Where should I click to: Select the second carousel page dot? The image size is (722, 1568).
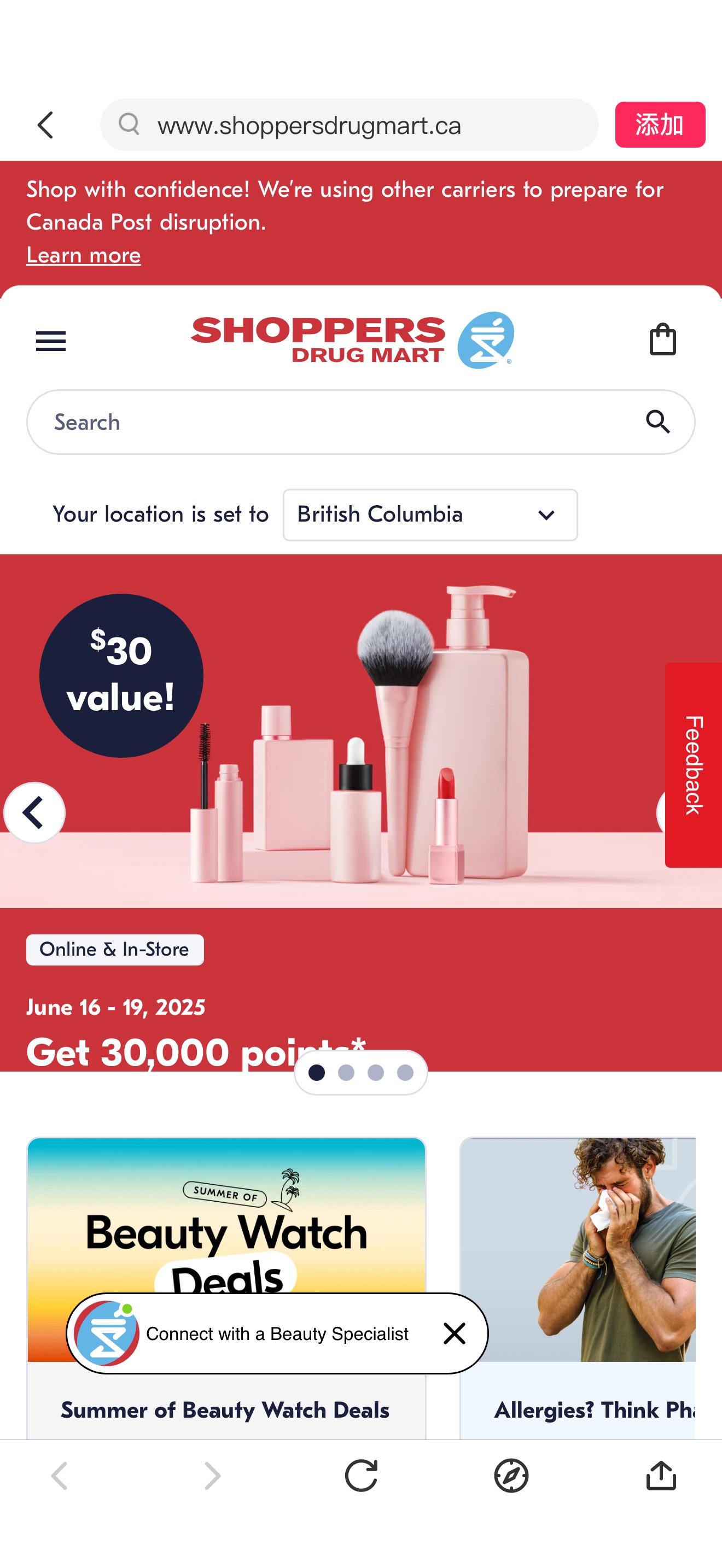(346, 1073)
